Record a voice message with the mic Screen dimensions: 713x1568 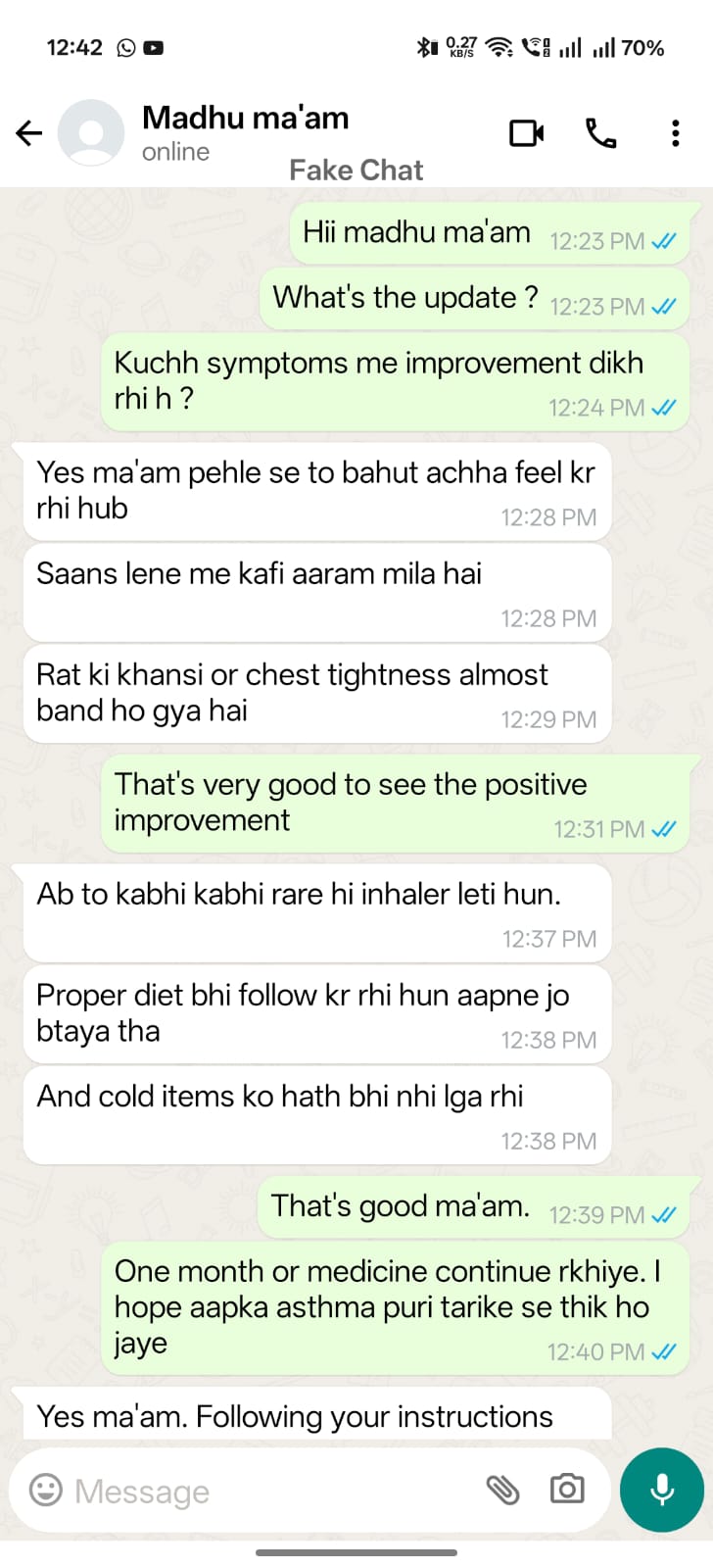[662, 1490]
